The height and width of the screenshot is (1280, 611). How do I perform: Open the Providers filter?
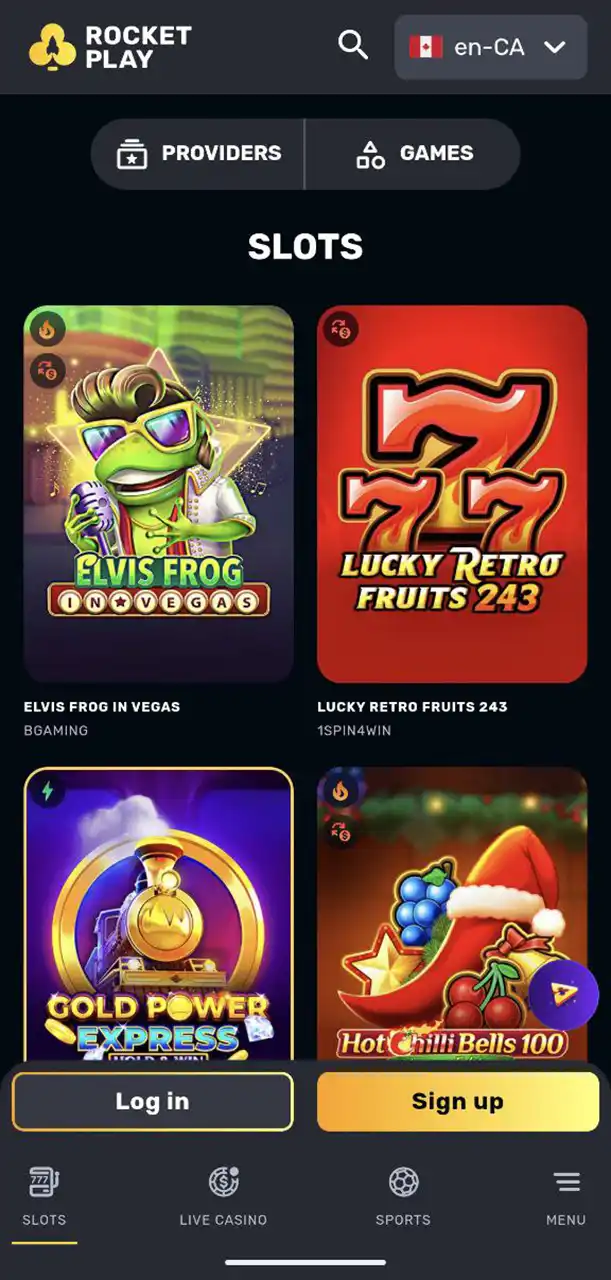click(x=199, y=154)
